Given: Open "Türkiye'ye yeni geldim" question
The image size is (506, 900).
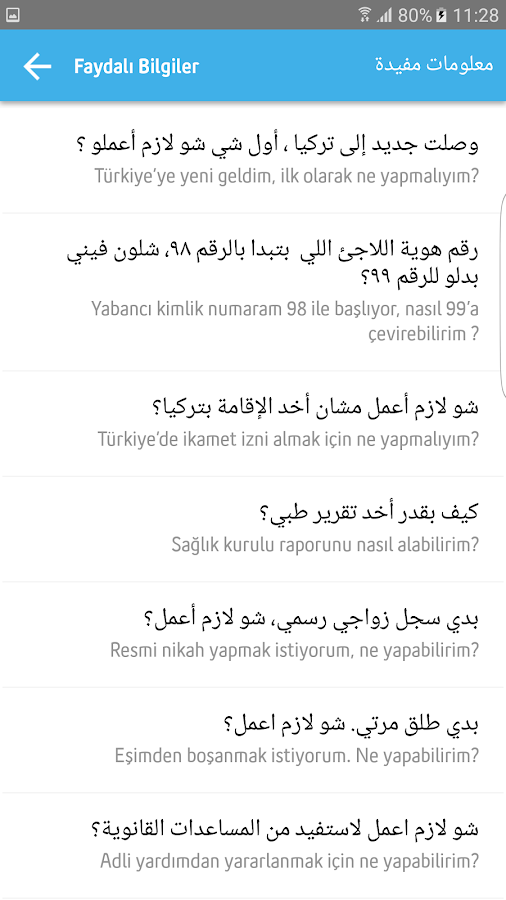Looking at the screenshot, I should [x=253, y=158].
